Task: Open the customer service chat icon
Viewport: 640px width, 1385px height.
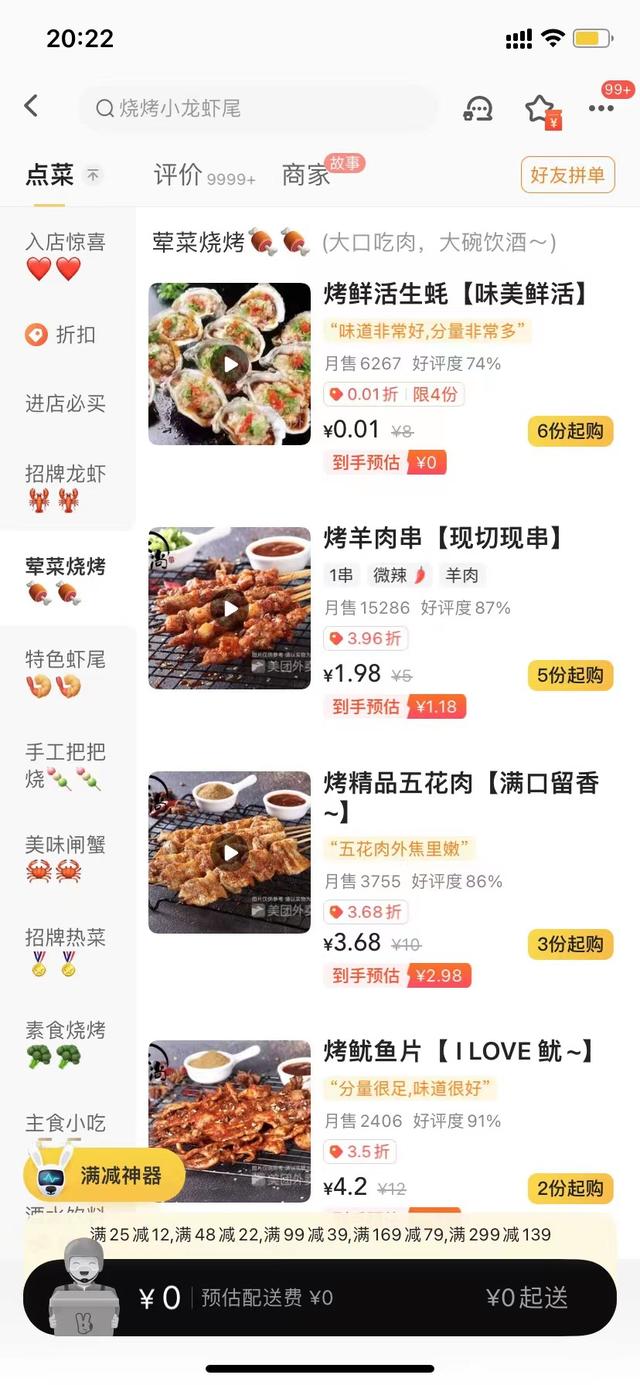Action: 478,108
